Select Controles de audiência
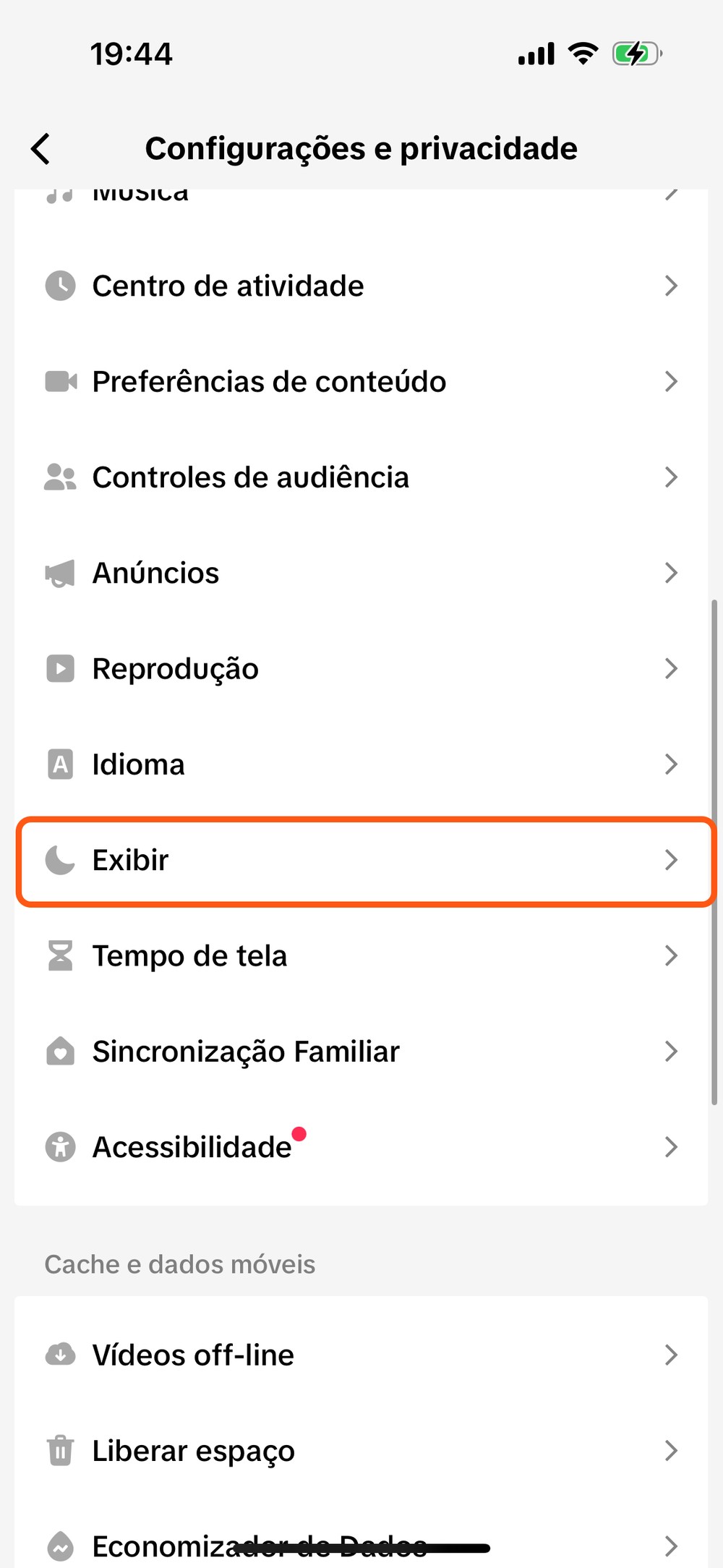The width and height of the screenshot is (723, 1568). coord(361,477)
